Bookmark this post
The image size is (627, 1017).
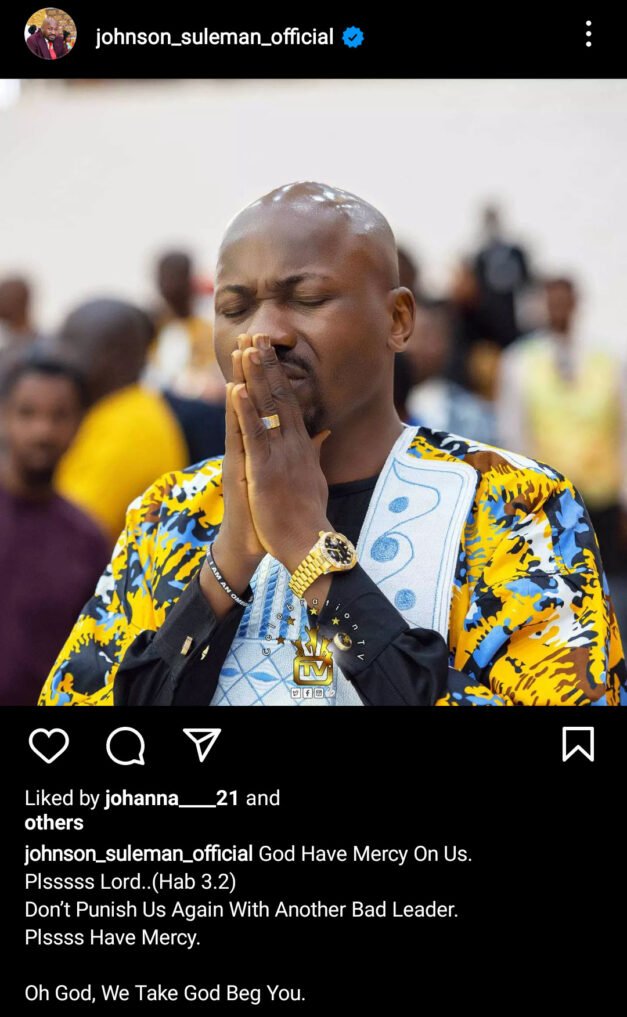coord(578,743)
